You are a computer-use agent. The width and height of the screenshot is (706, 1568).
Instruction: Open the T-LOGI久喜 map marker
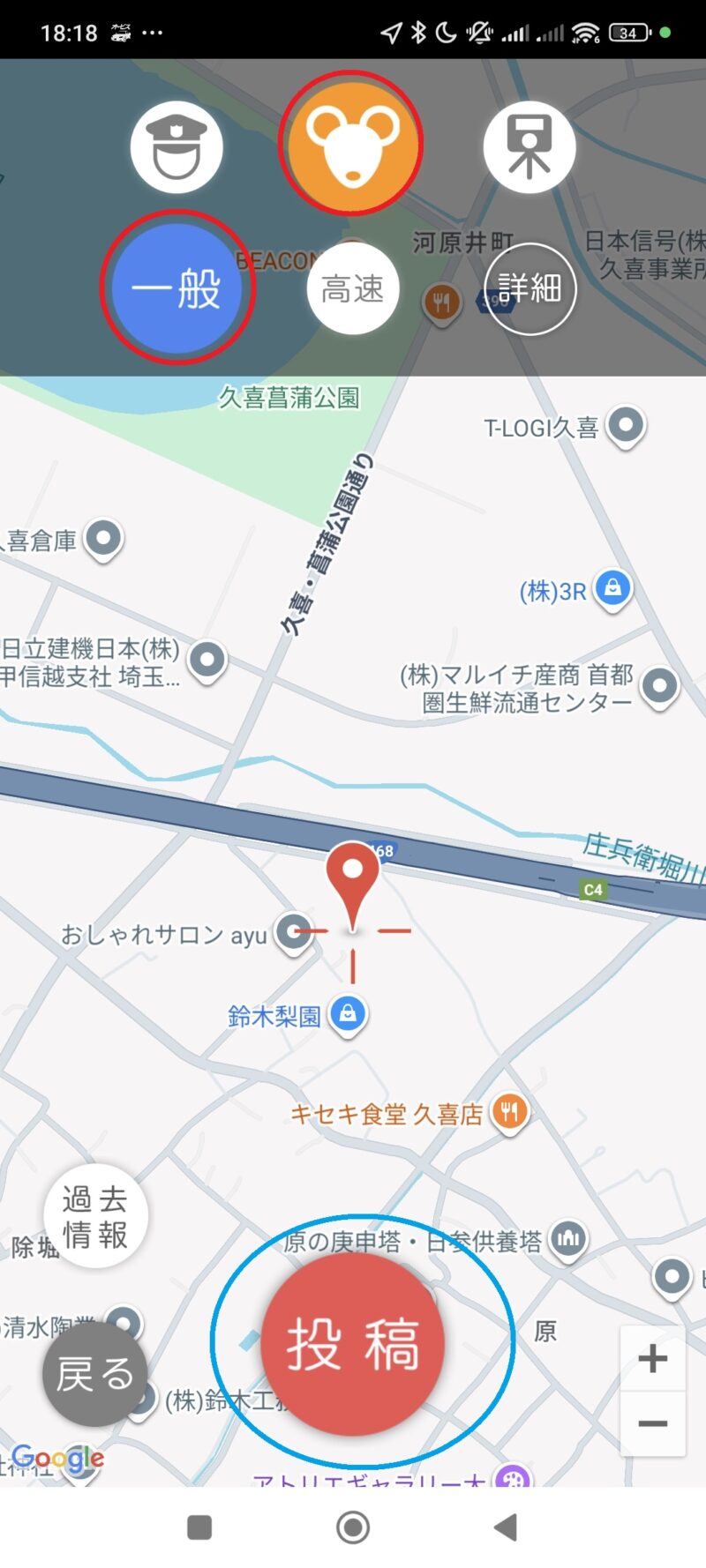point(626,426)
